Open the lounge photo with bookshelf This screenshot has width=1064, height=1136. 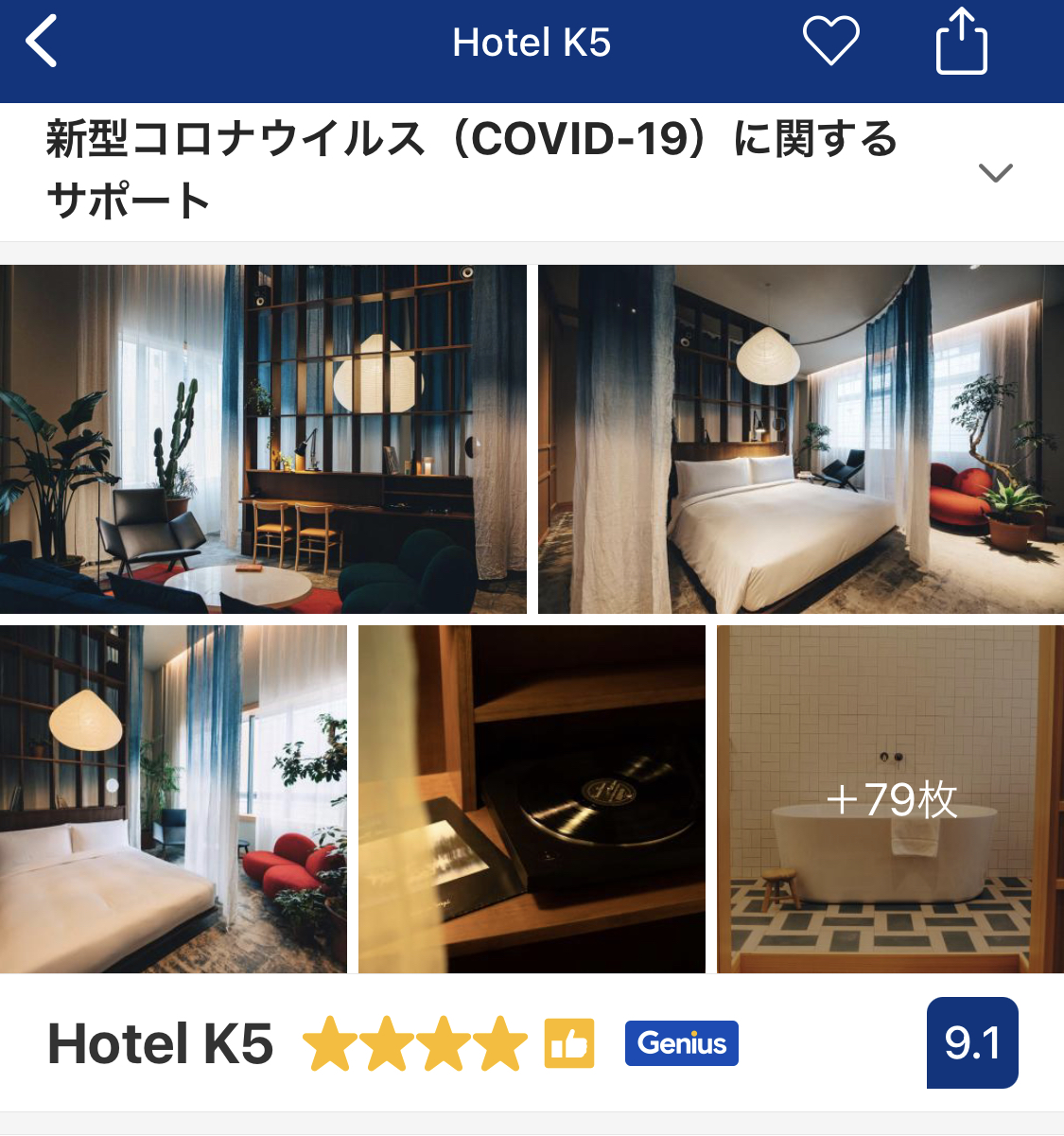pos(263,439)
